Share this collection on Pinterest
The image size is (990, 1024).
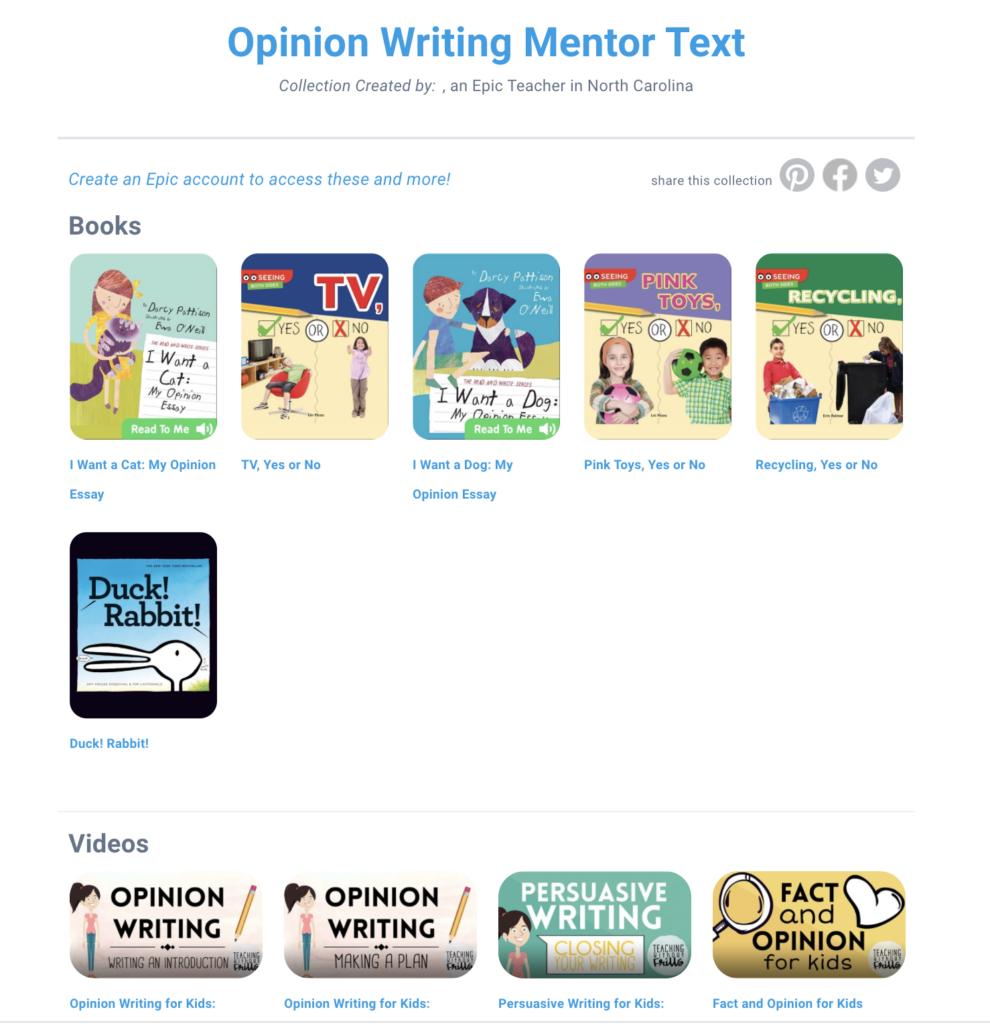797,175
